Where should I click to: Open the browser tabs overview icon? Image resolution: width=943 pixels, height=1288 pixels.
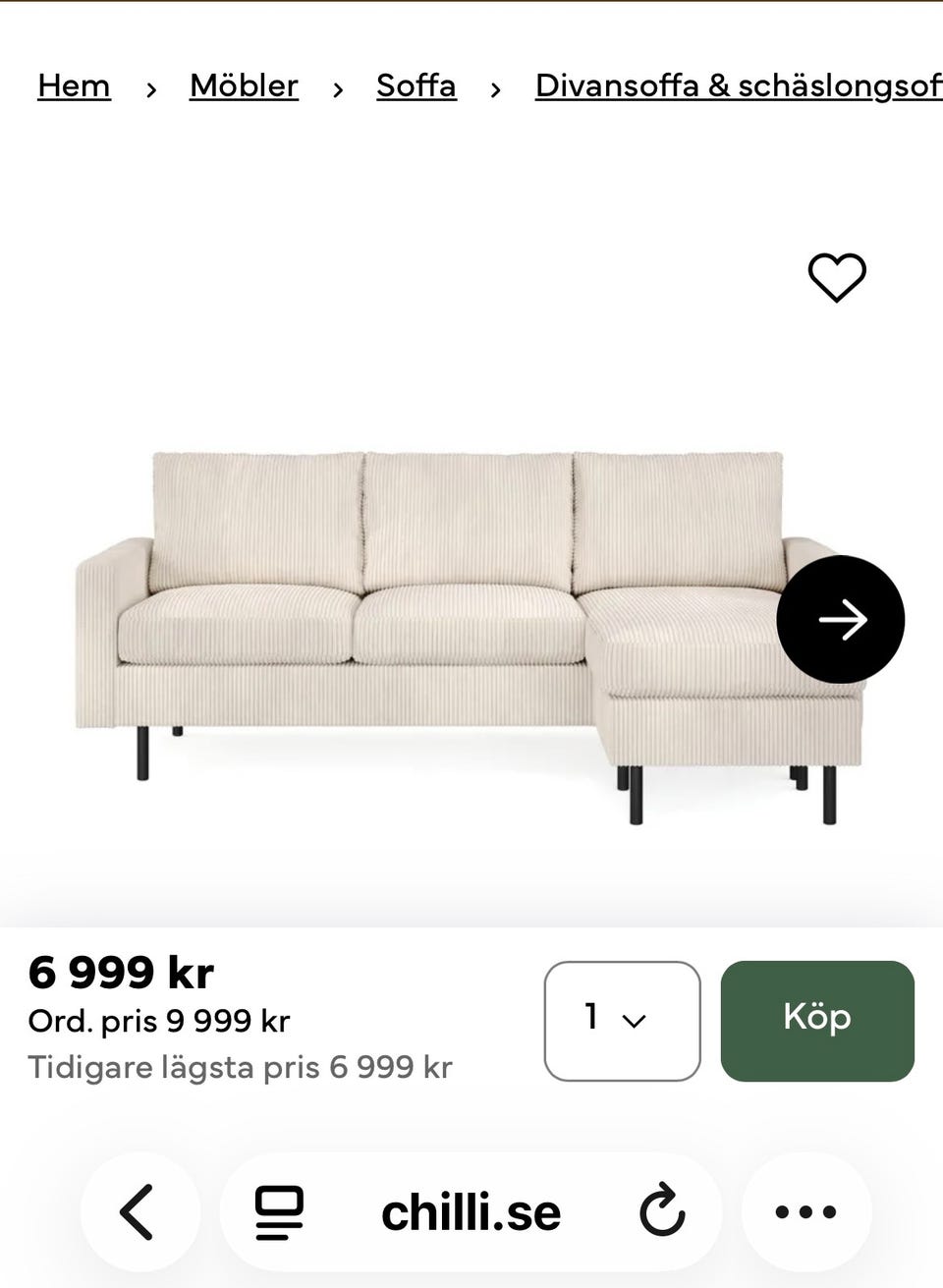click(279, 1211)
